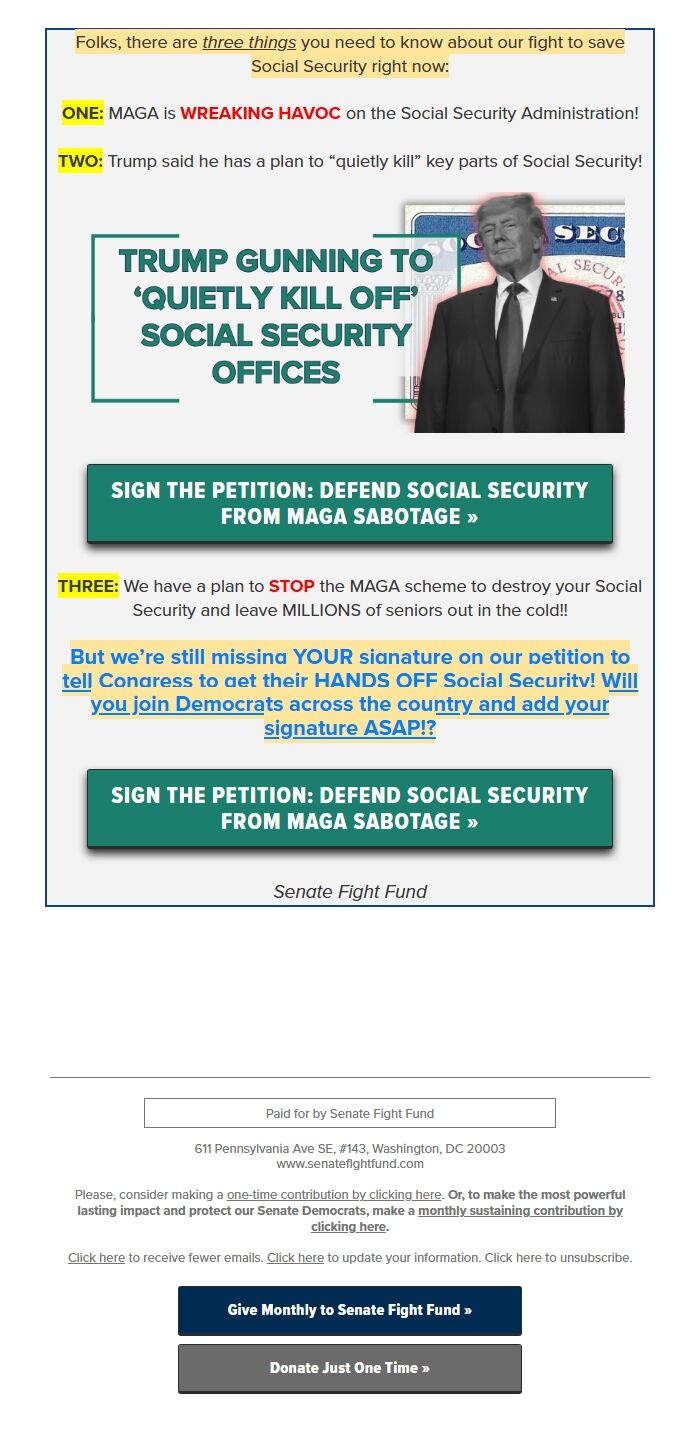Tap the second Sign the Petition button above Senate Fight Fund
The width and height of the screenshot is (700, 1431).
350,808
